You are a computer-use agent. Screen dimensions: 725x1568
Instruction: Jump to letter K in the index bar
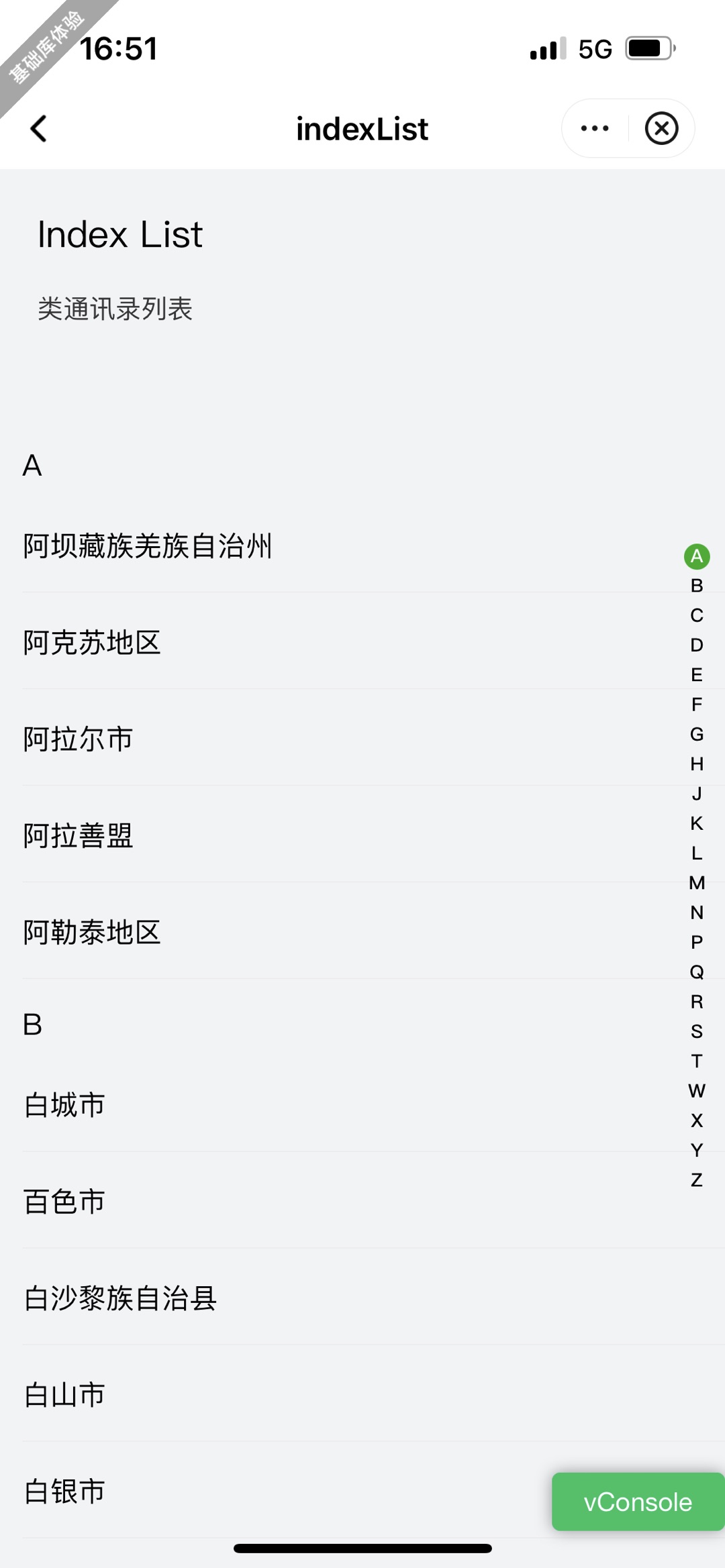click(697, 823)
